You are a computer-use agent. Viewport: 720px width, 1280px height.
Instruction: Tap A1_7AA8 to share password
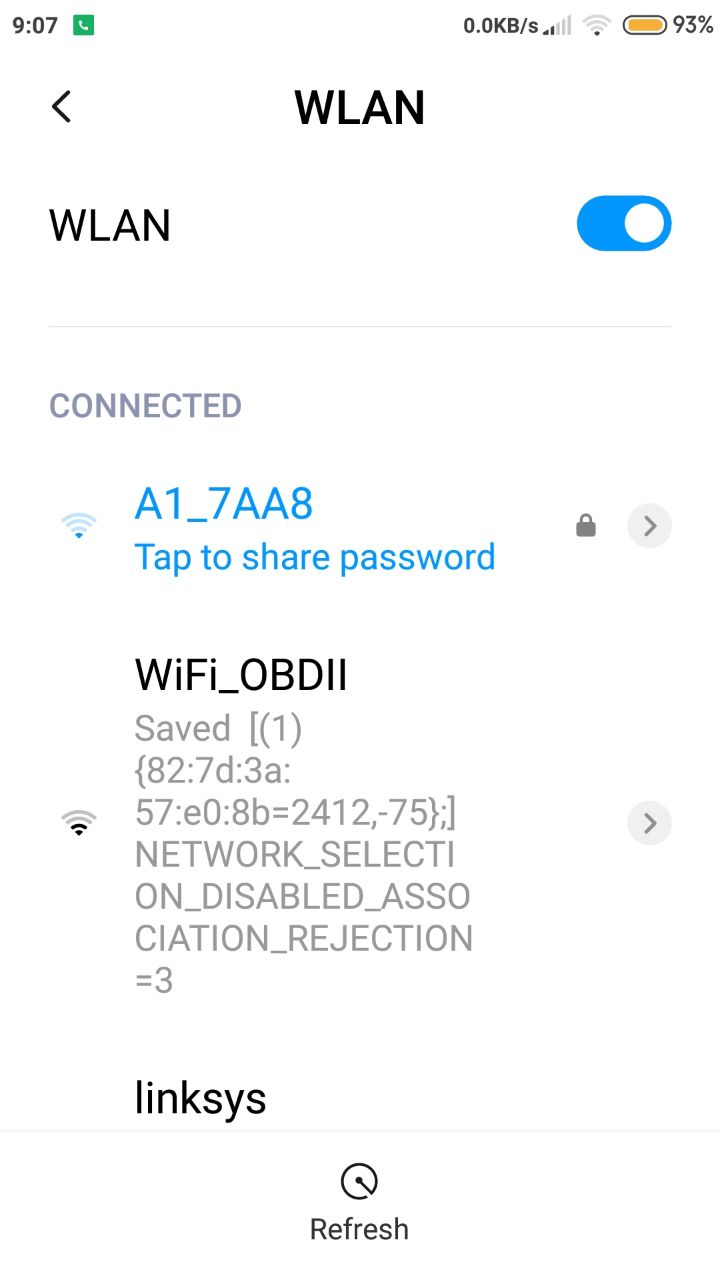pyautogui.click(x=314, y=529)
